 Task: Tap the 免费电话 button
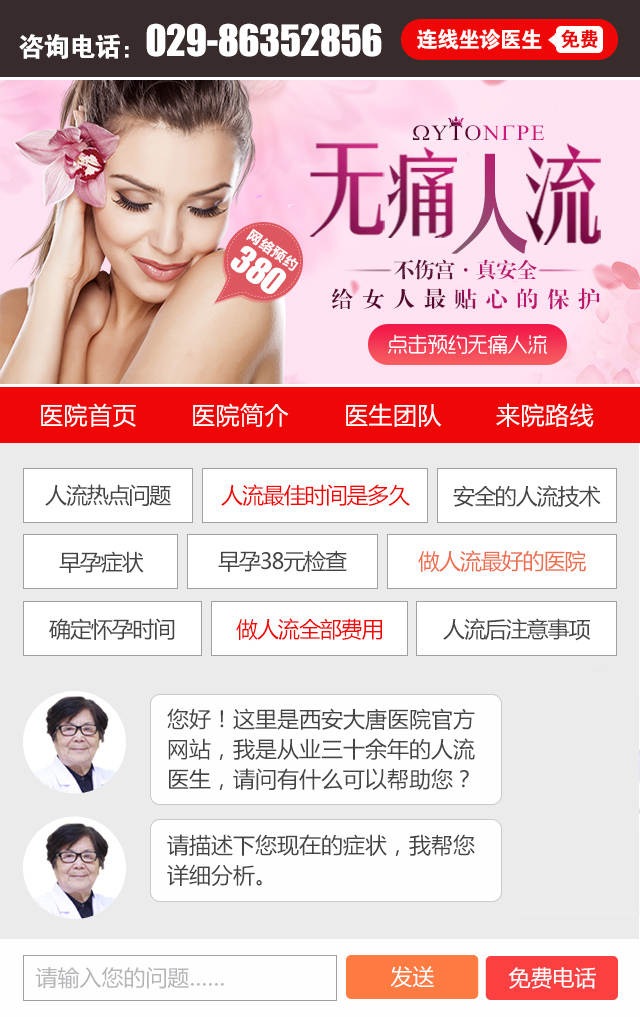(x=552, y=977)
